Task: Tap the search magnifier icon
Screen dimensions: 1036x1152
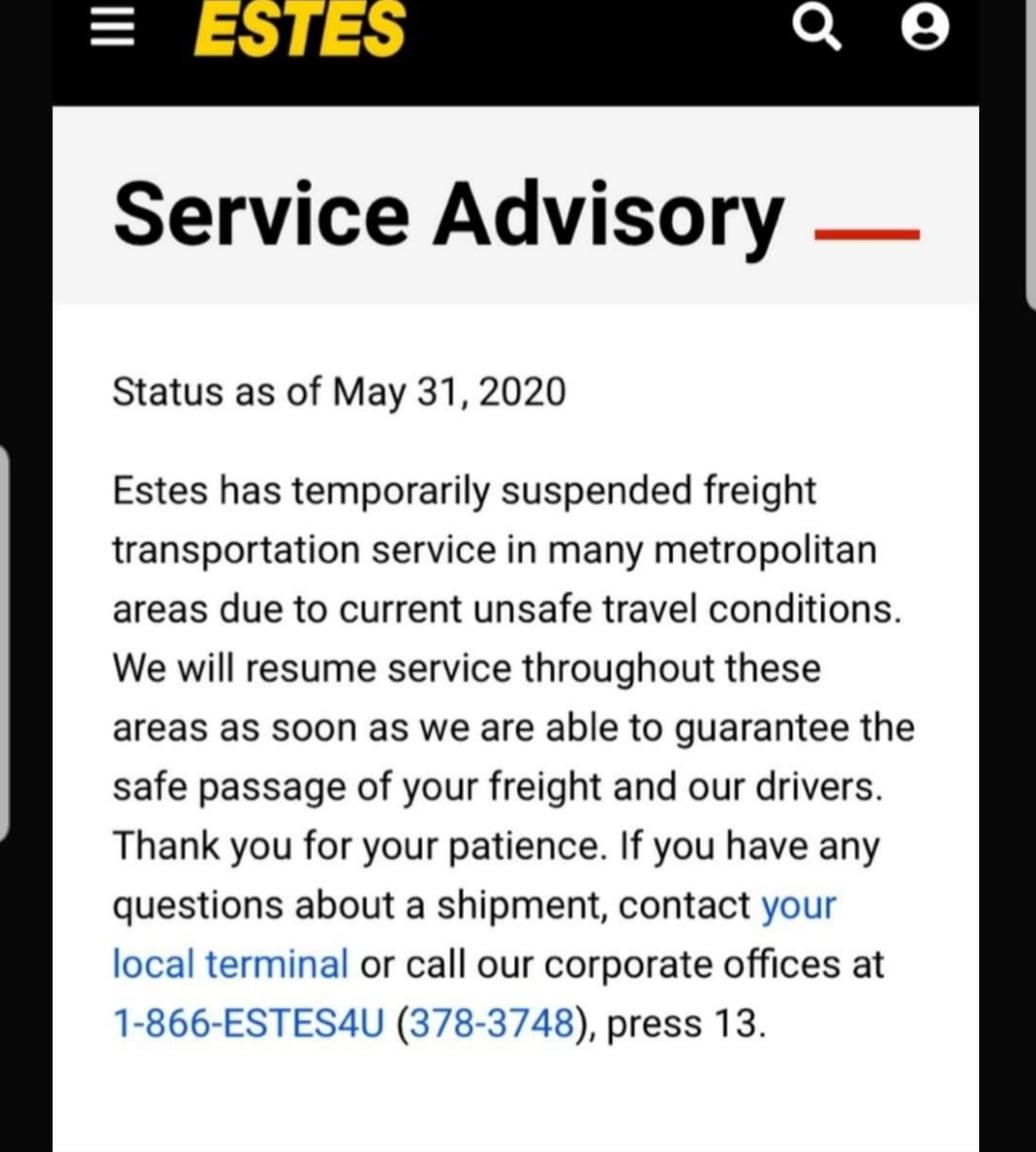Action: coord(816,28)
